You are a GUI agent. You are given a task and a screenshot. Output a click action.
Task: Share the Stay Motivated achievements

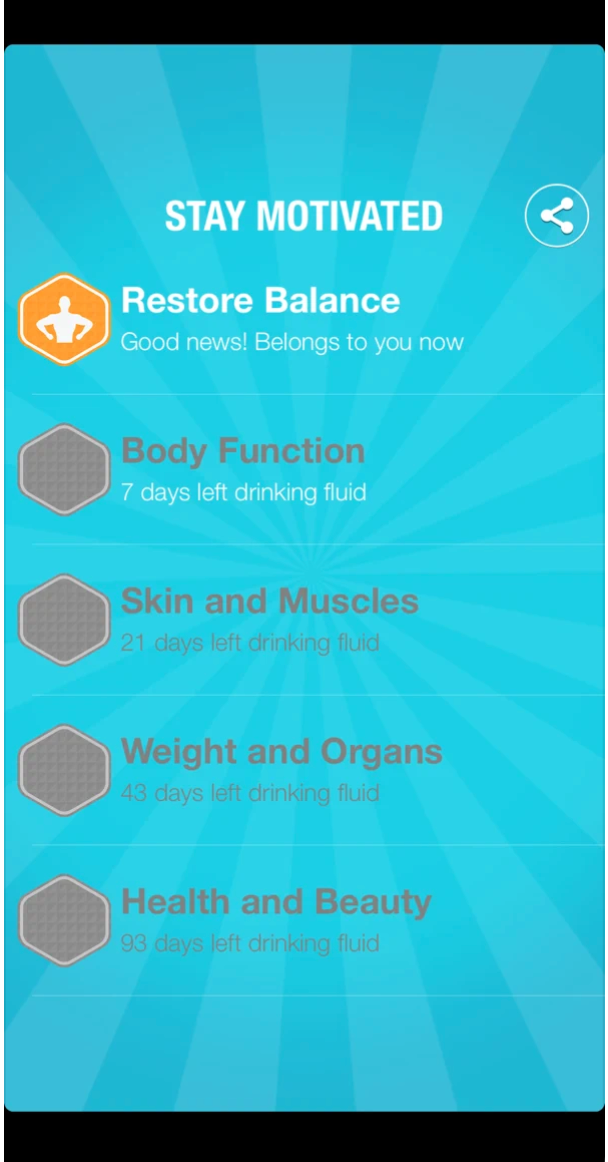click(x=557, y=216)
